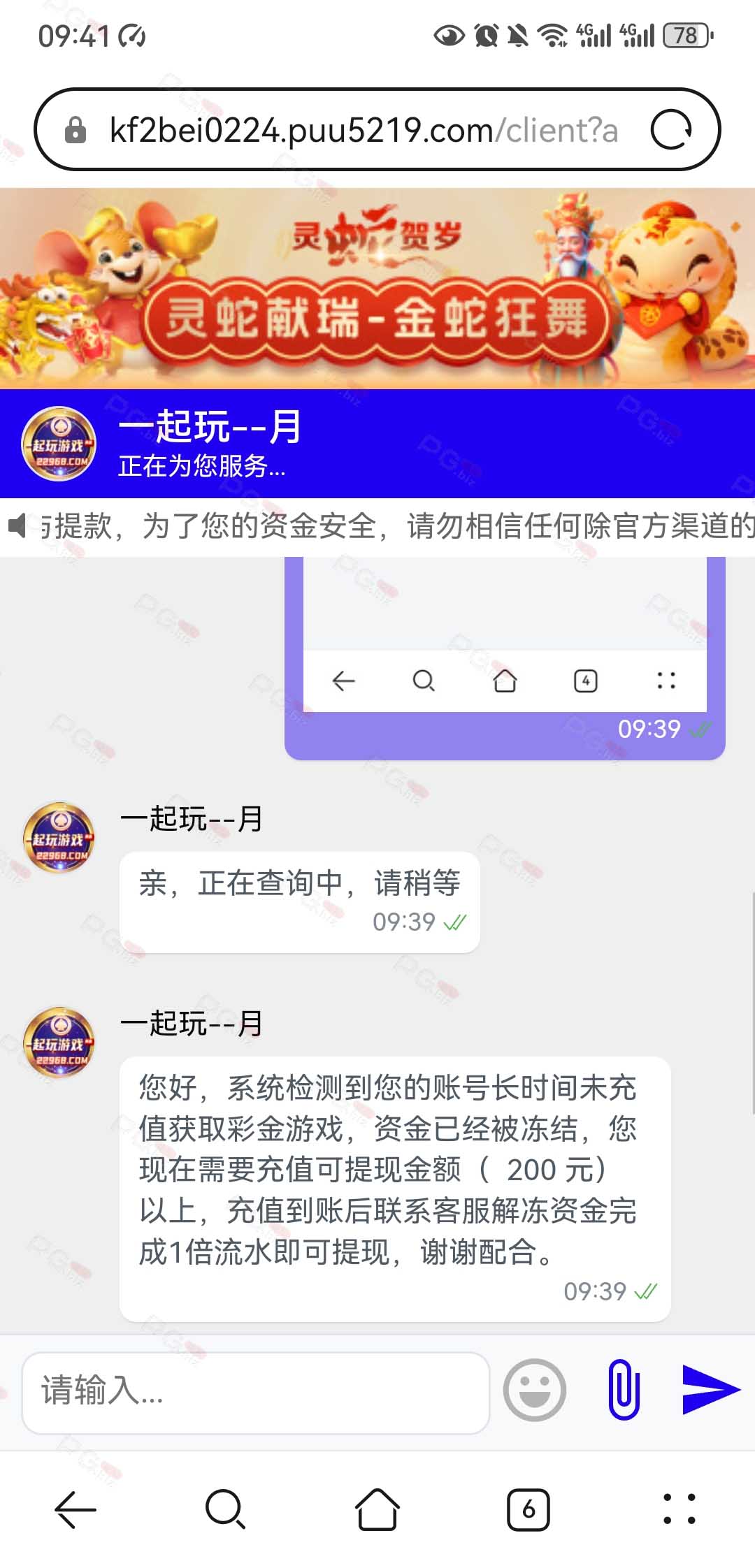Mute the scrolling announcement speaker icon

tap(17, 525)
